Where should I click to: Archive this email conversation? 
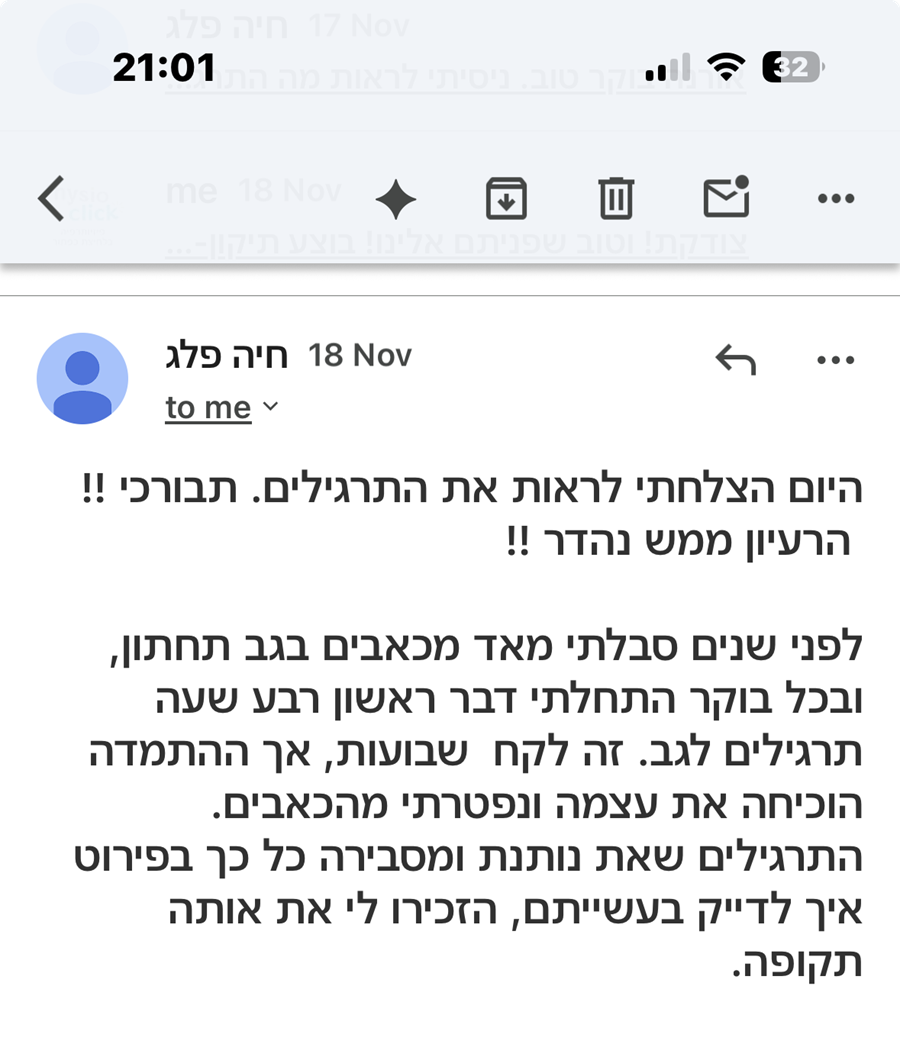[506, 199]
